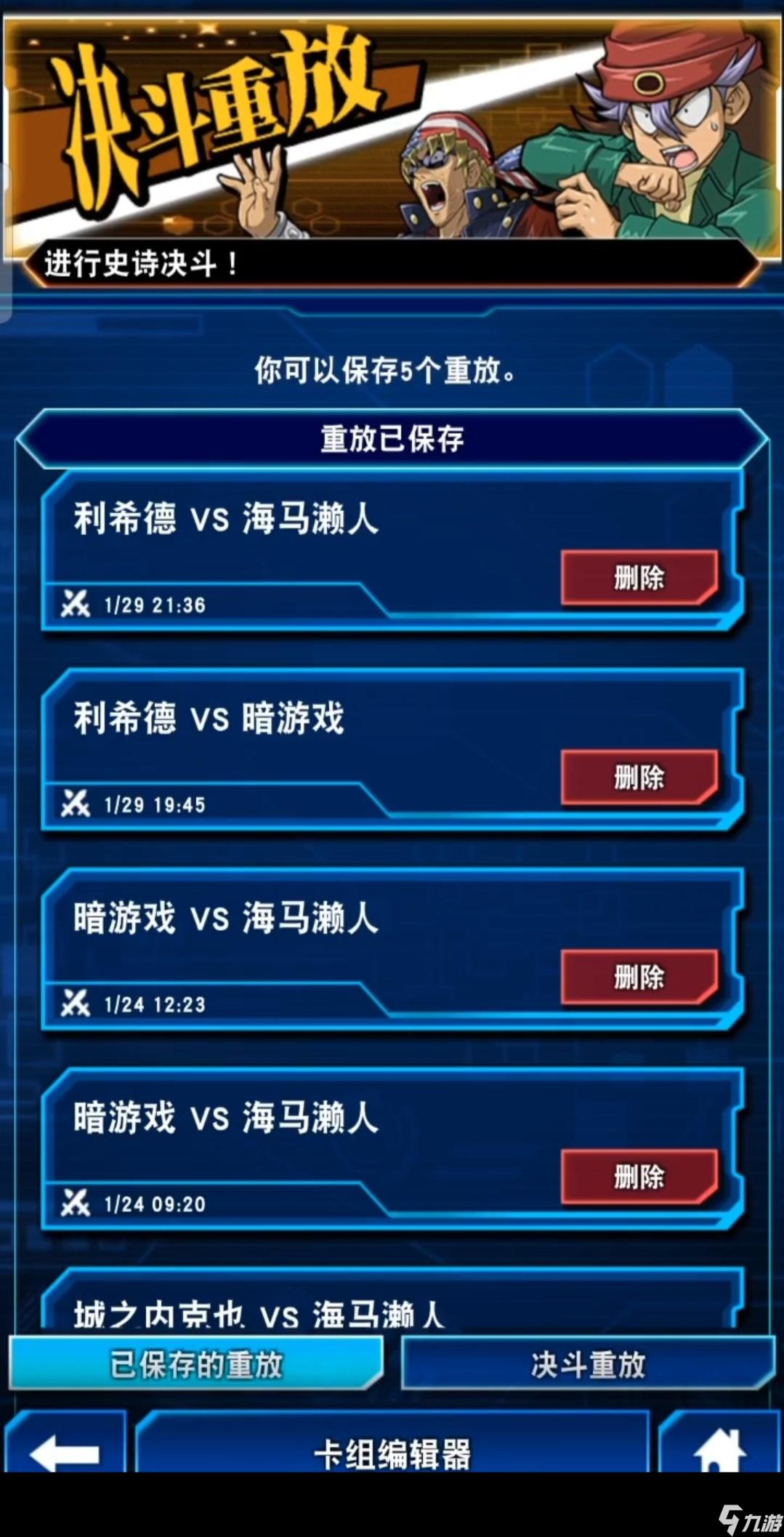Delete the replay dated 1/24 09:20
784x1537 pixels.
click(639, 1177)
